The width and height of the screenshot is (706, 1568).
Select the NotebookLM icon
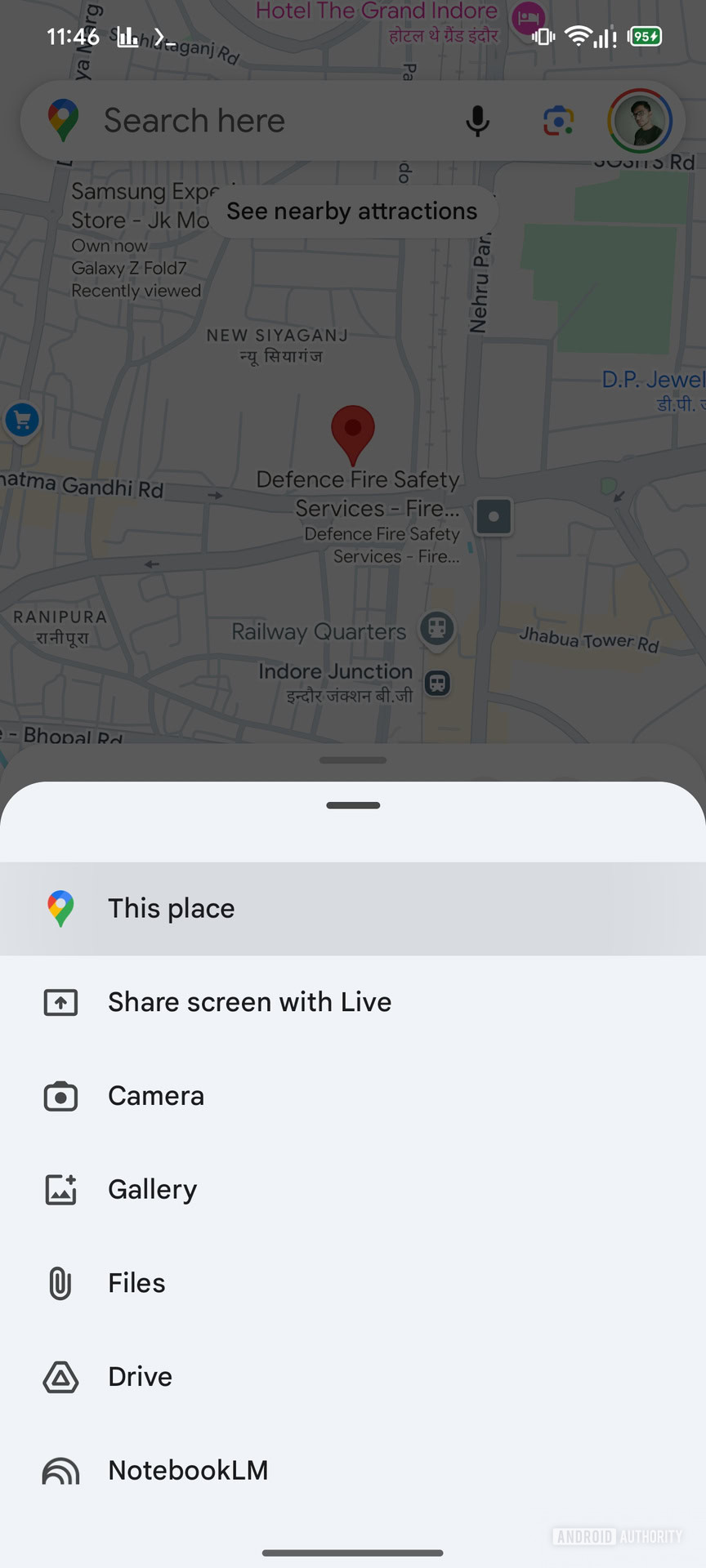[x=60, y=1471]
